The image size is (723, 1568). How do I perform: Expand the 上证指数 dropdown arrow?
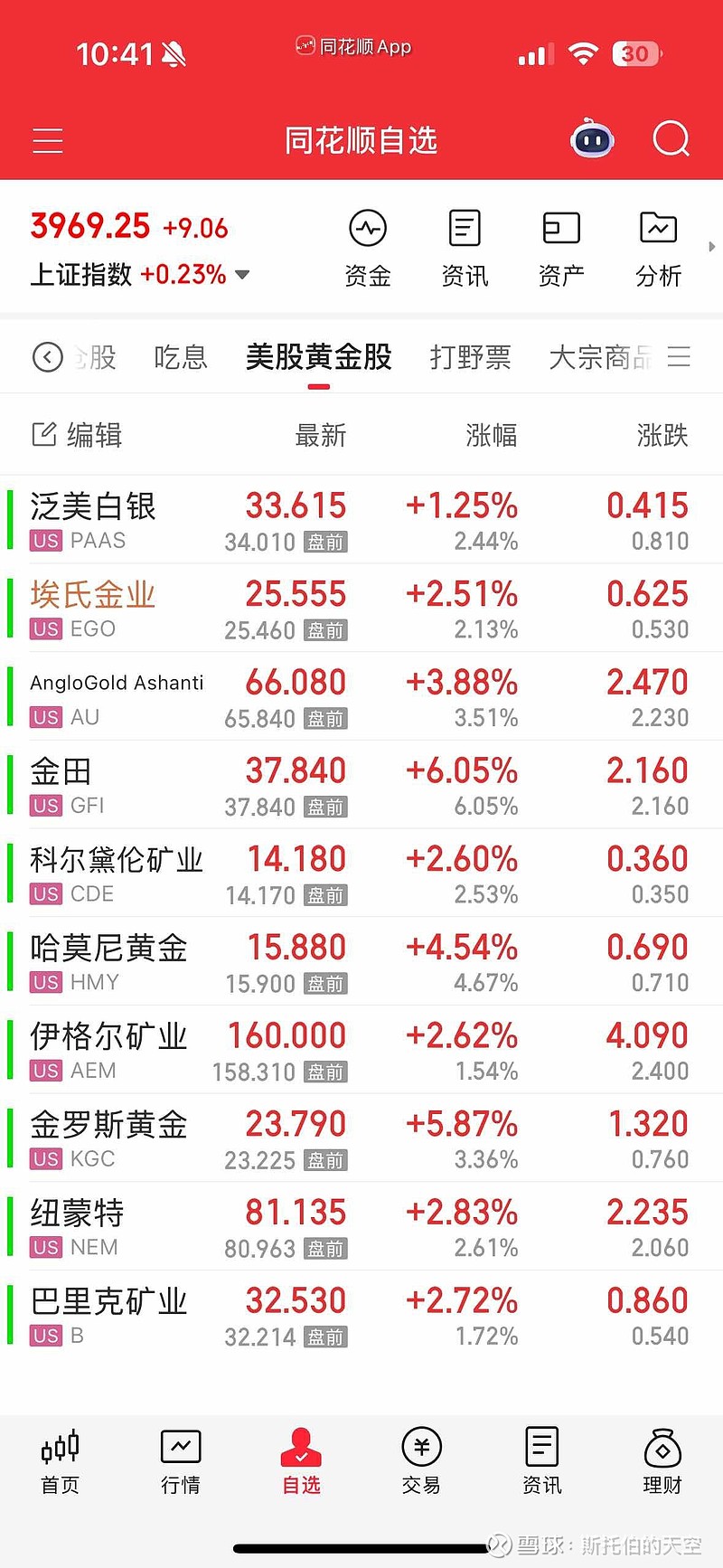241,274
